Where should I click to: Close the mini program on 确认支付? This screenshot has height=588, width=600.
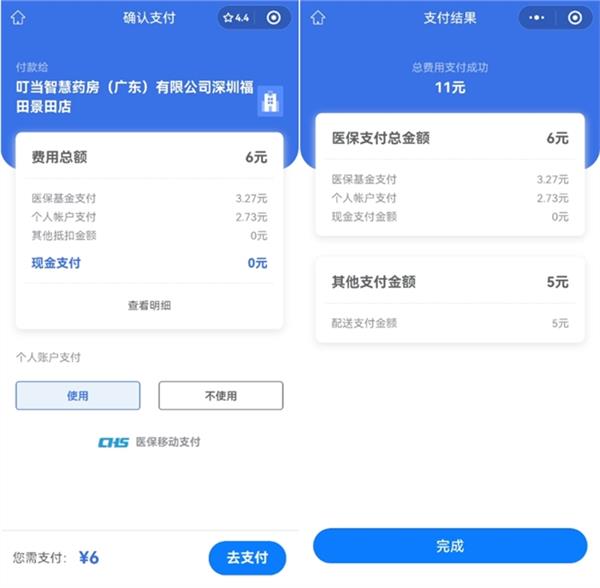point(274,18)
